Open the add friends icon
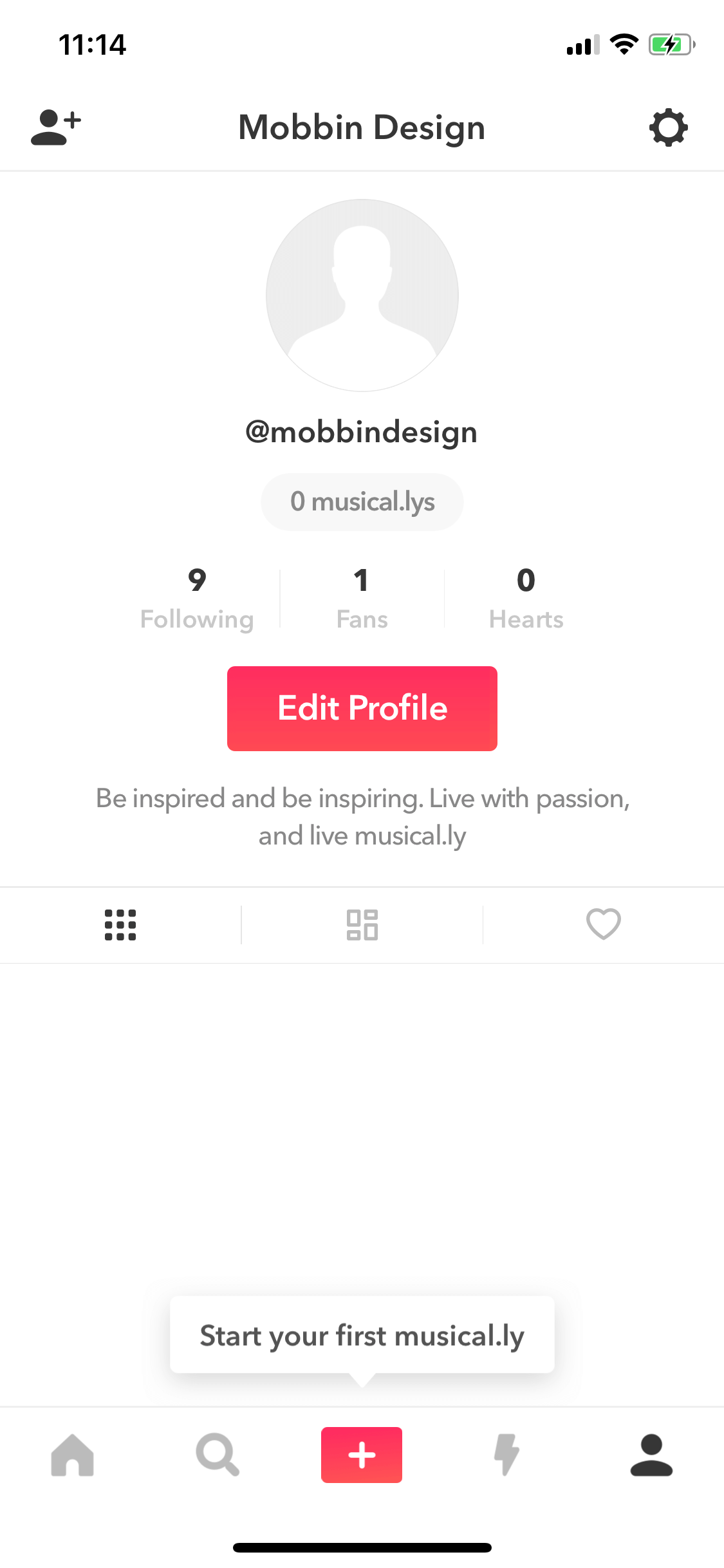This screenshot has width=724, height=1568. [56, 127]
